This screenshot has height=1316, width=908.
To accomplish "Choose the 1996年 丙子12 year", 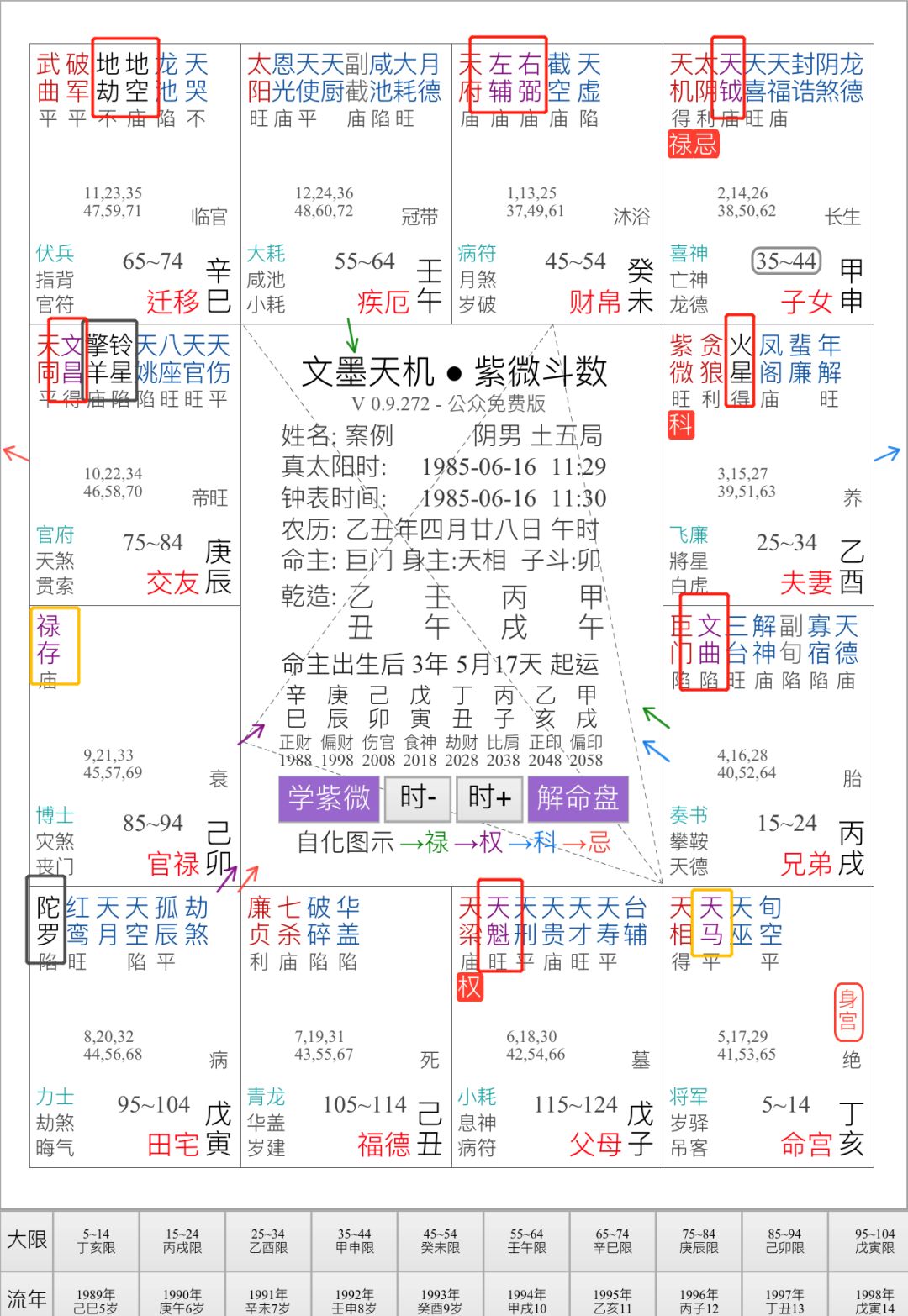I will point(699,1301).
